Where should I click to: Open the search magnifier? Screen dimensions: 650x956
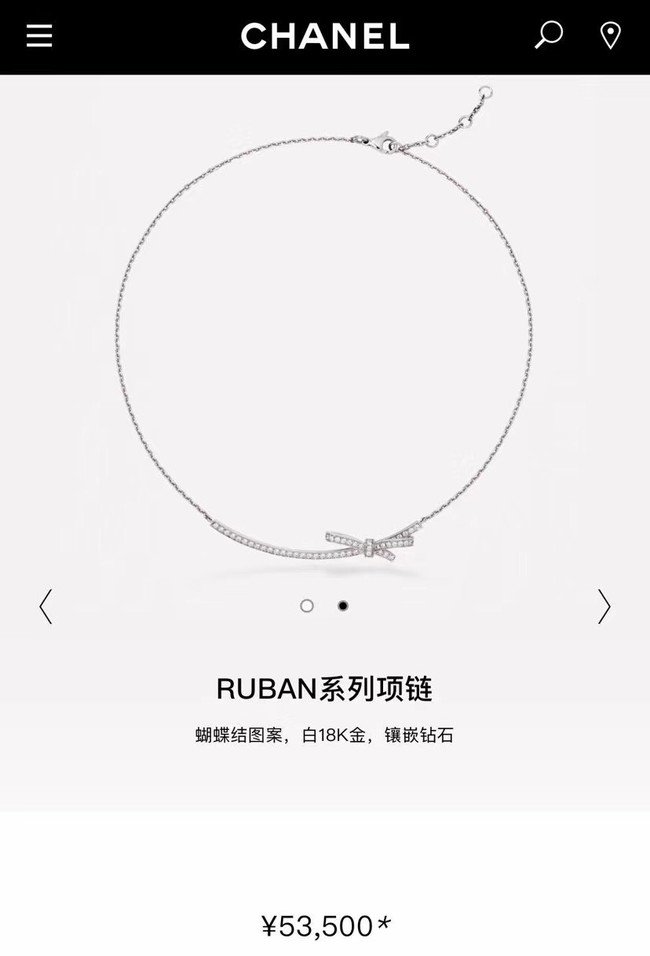click(548, 36)
